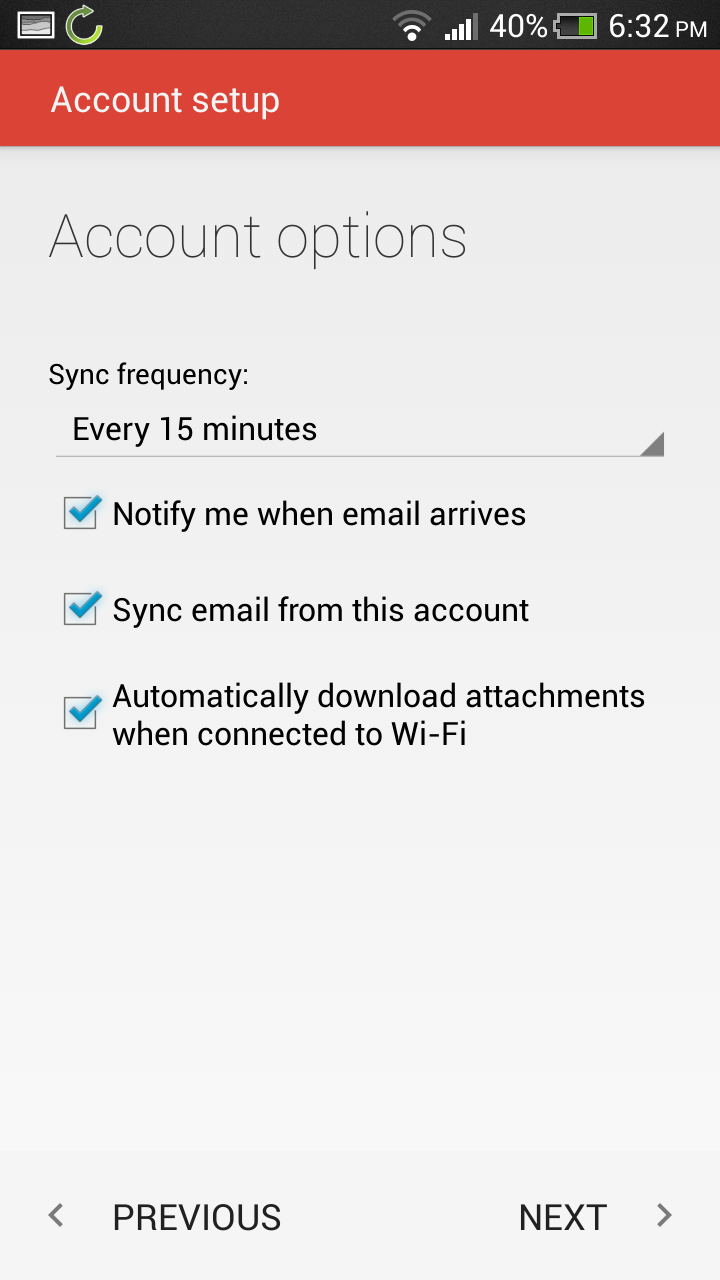Open the Sync frequency dropdown

[359, 430]
